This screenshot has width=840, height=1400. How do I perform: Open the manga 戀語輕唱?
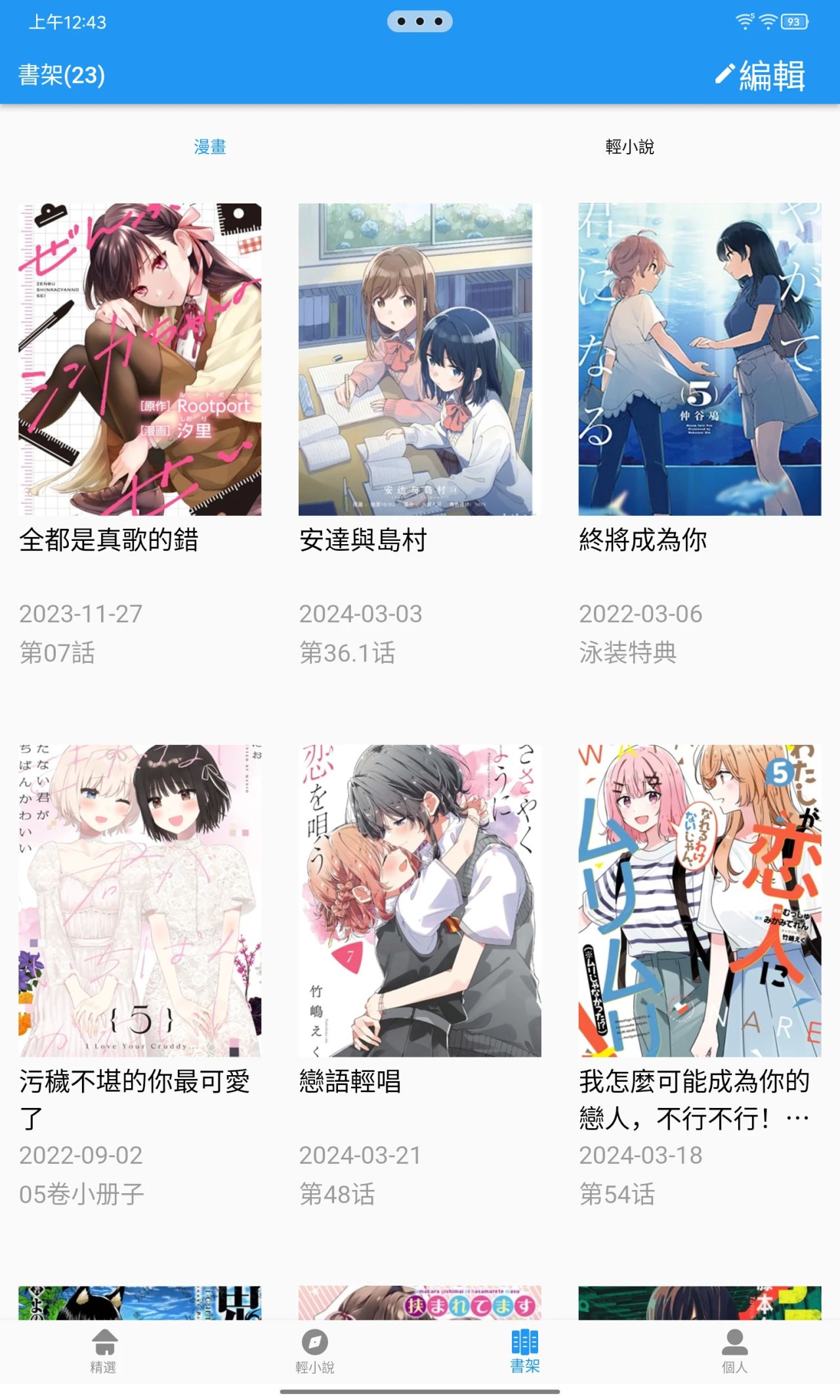click(x=420, y=901)
